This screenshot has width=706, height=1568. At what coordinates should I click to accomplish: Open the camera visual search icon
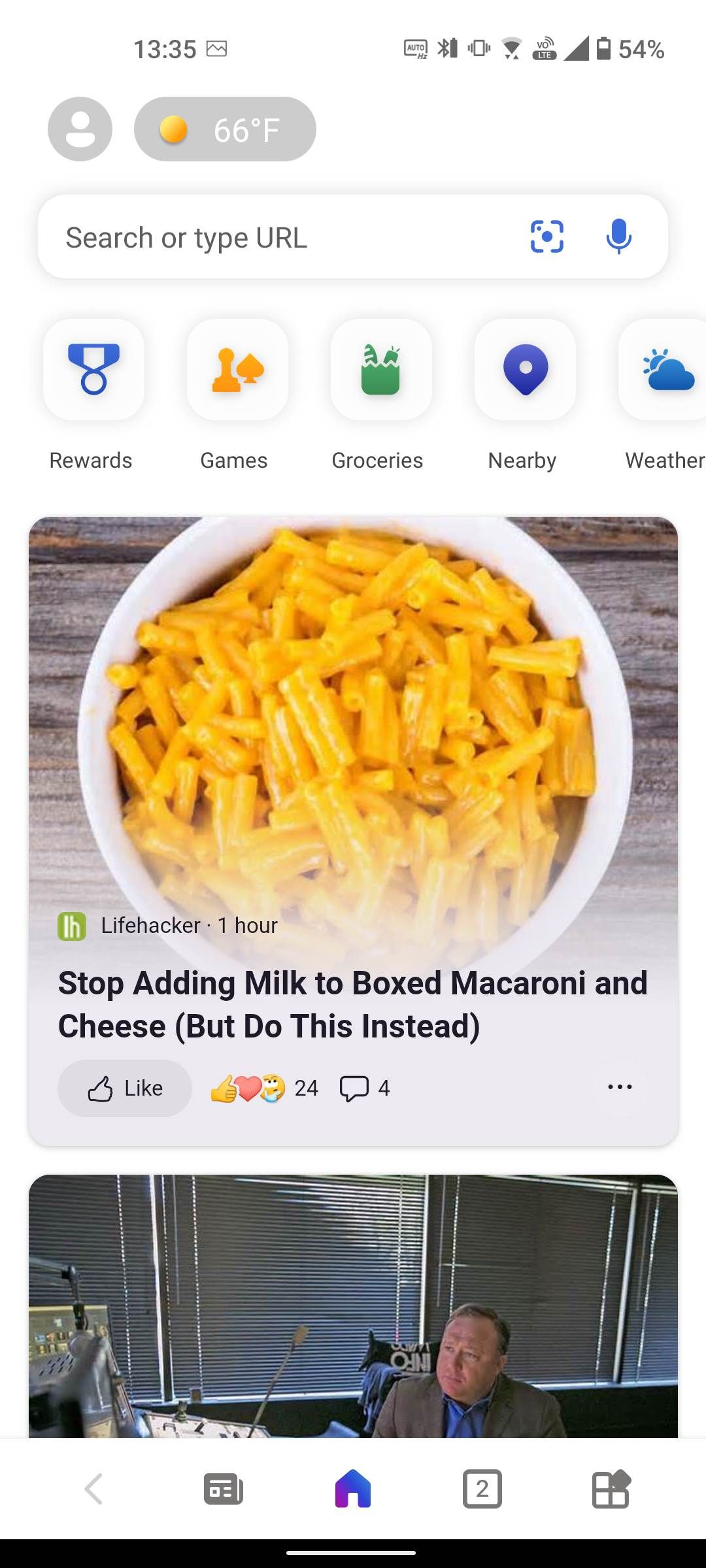point(546,237)
